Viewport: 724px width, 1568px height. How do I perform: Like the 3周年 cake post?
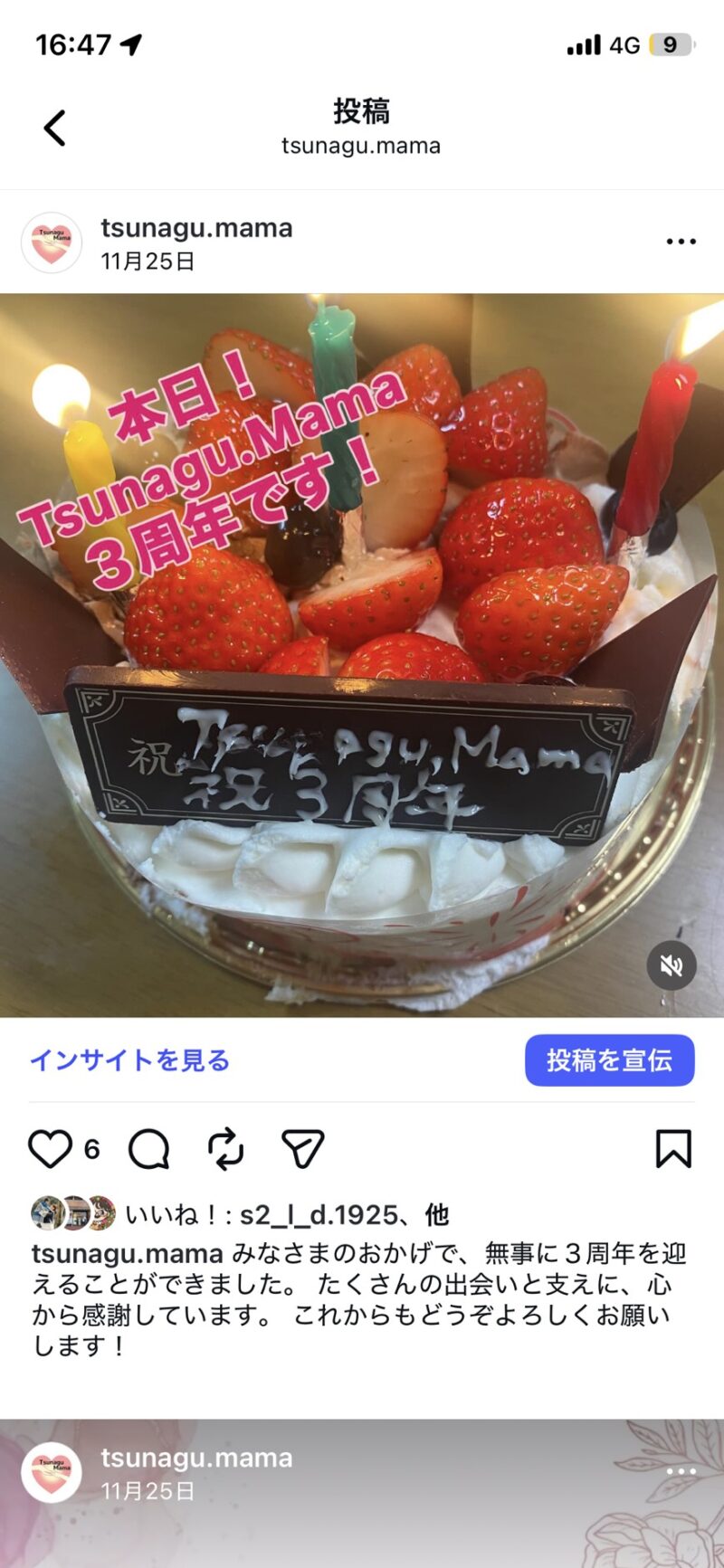pyautogui.click(x=50, y=1149)
